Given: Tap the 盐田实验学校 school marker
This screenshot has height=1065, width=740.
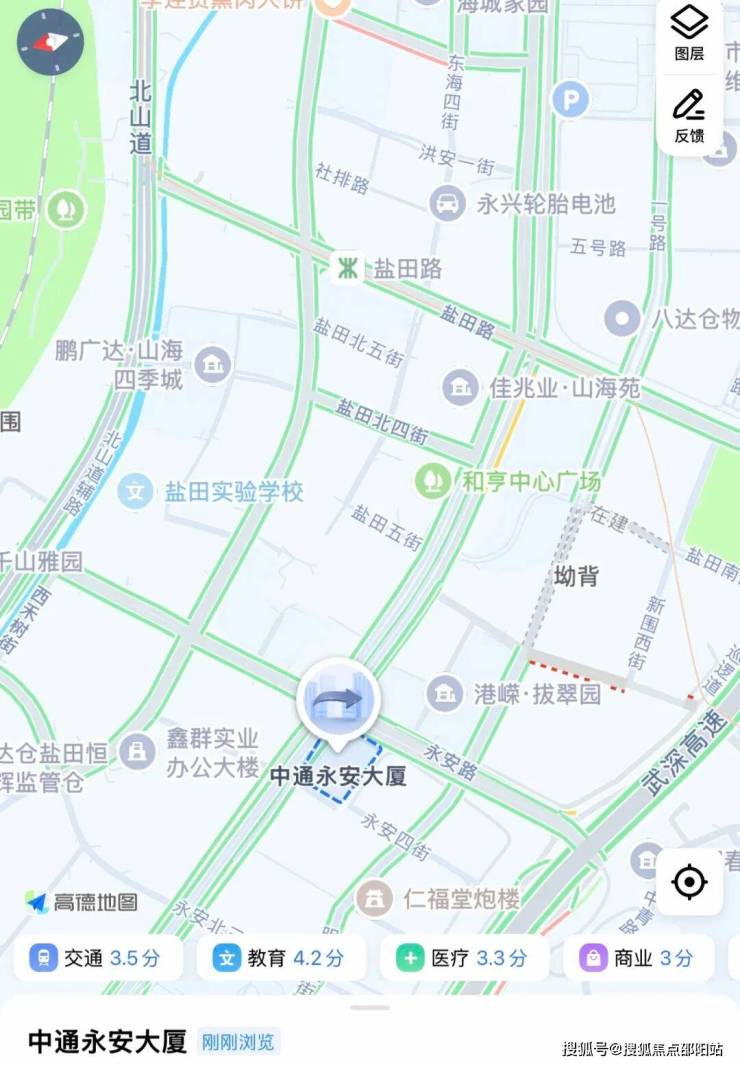Looking at the screenshot, I should tap(134, 491).
